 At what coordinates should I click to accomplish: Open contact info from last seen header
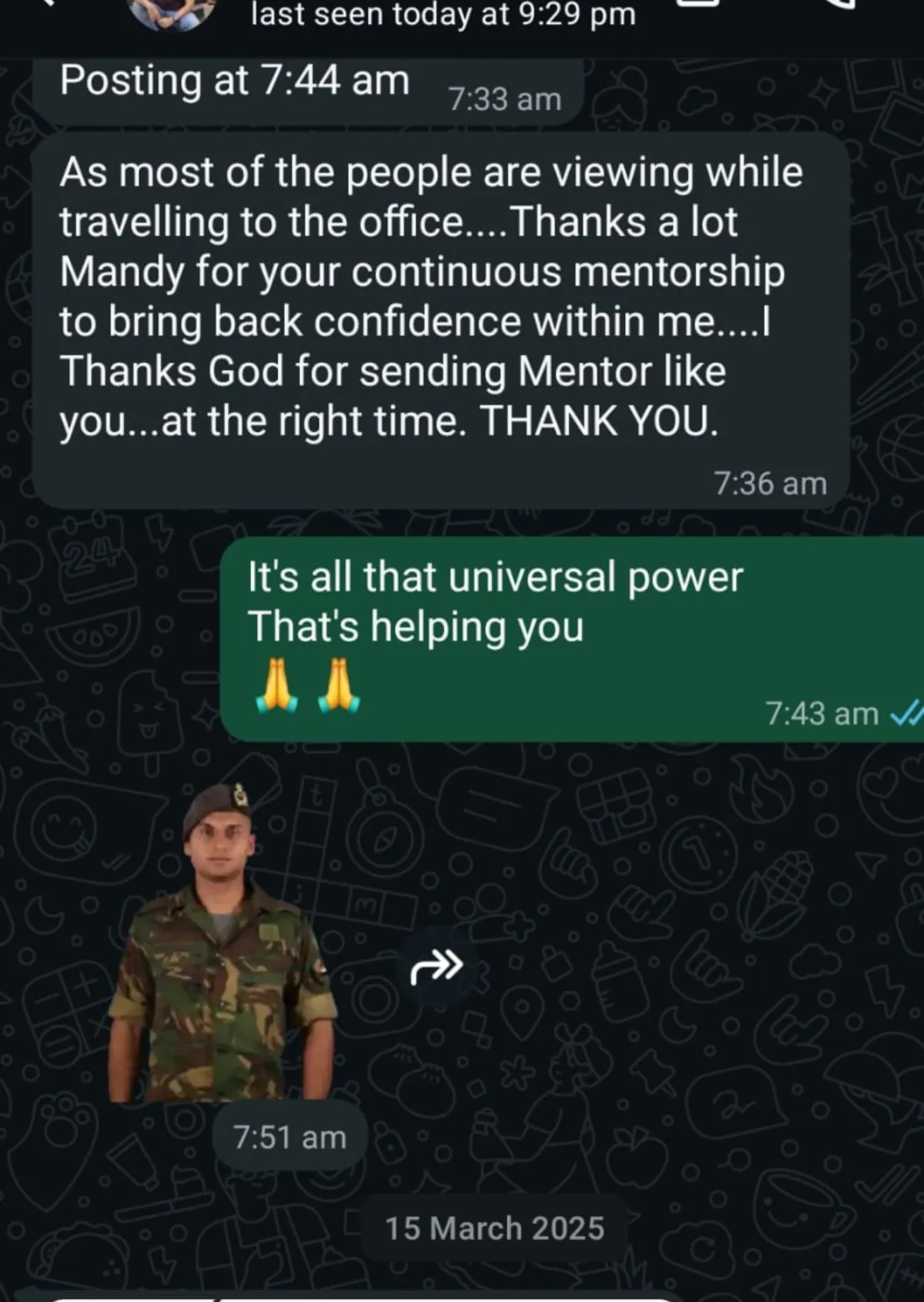(x=443, y=14)
